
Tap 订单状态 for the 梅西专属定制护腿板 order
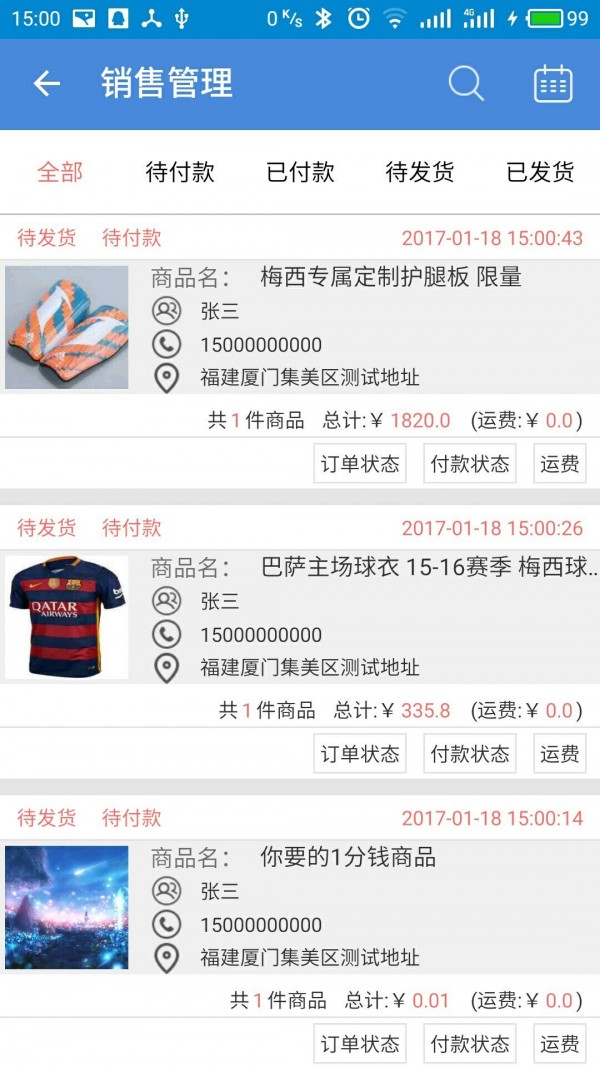(x=360, y=464)
